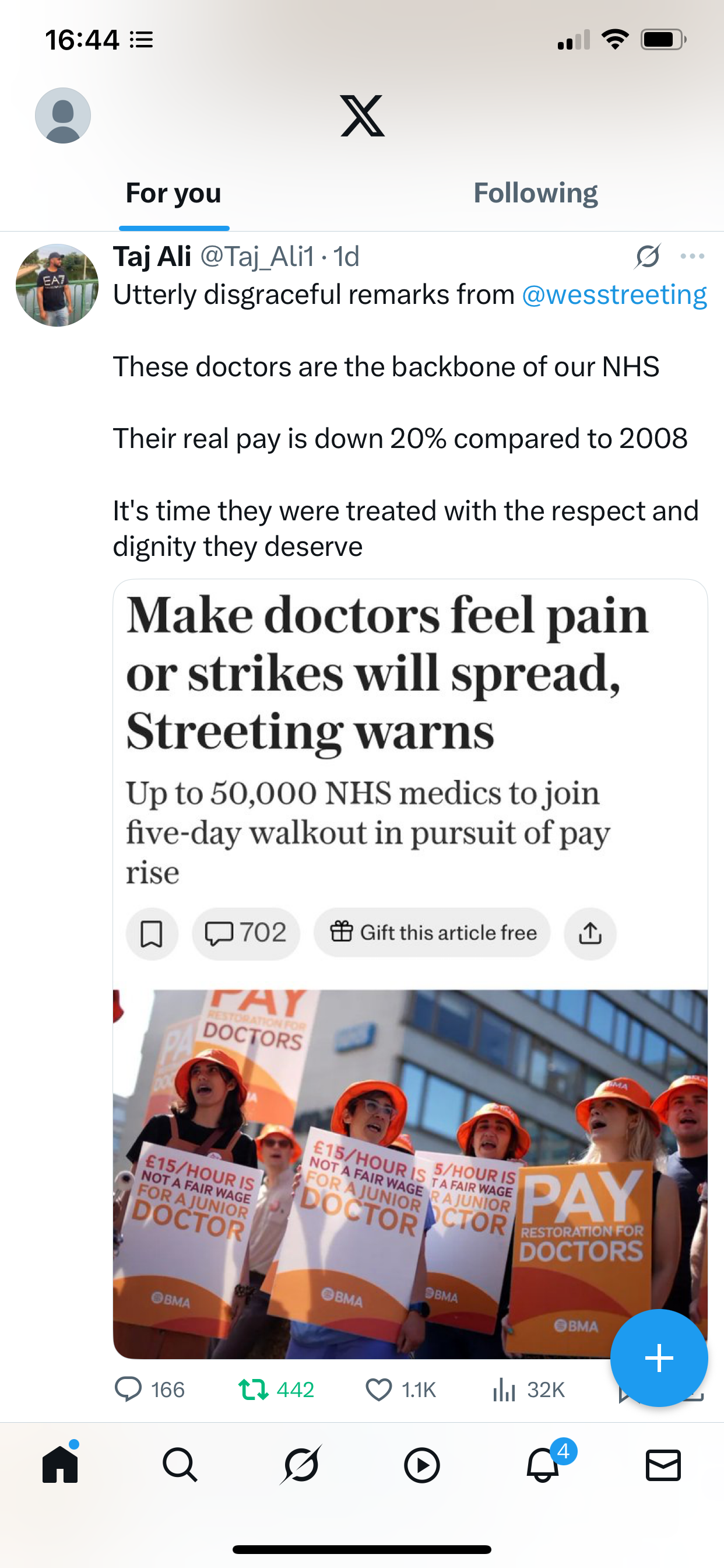Open the search tab
The height and width of the screenshot is (1568, 724).
[180, 1465]
